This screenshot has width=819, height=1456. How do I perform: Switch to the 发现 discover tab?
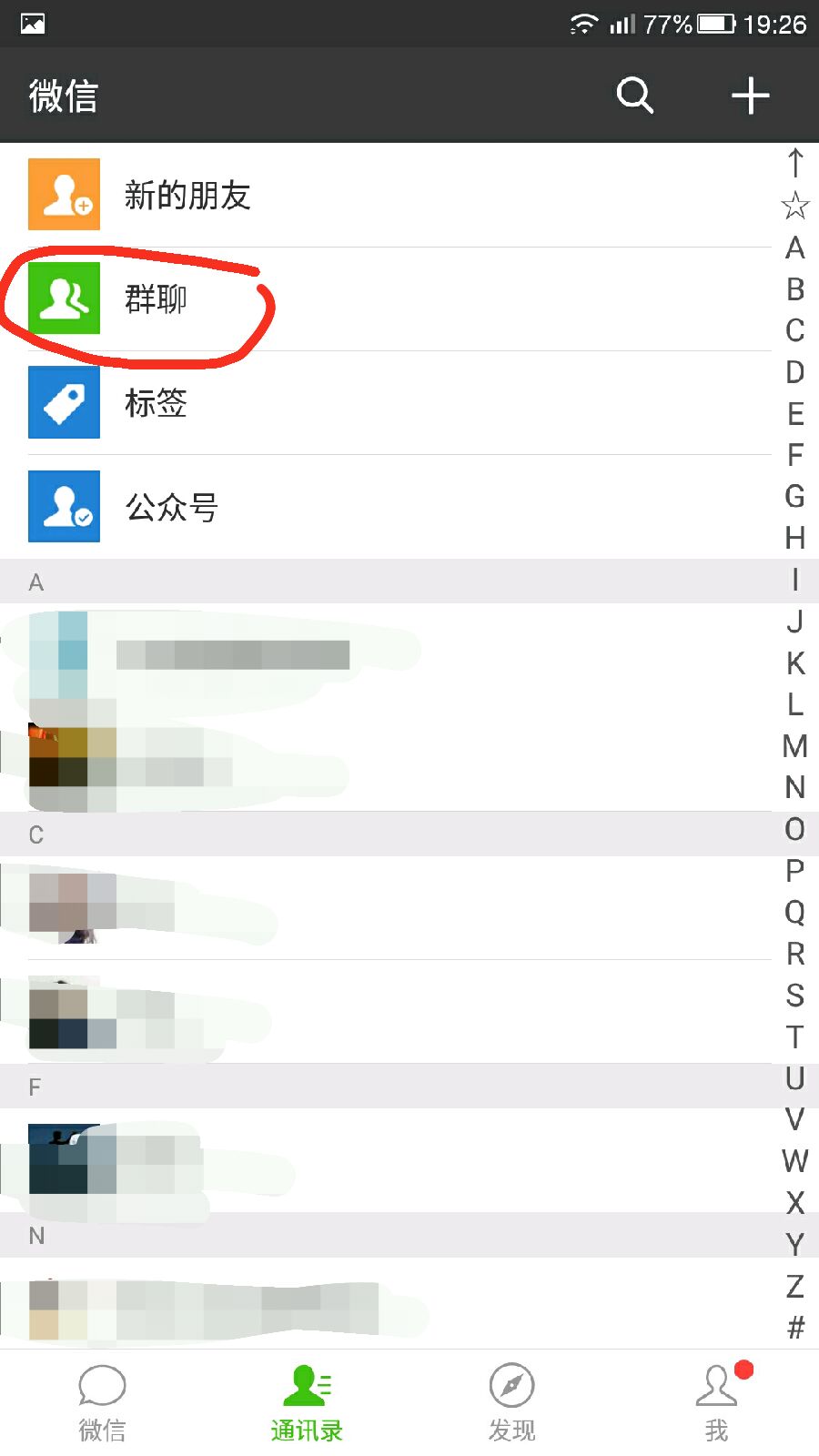pos(511,1403)
